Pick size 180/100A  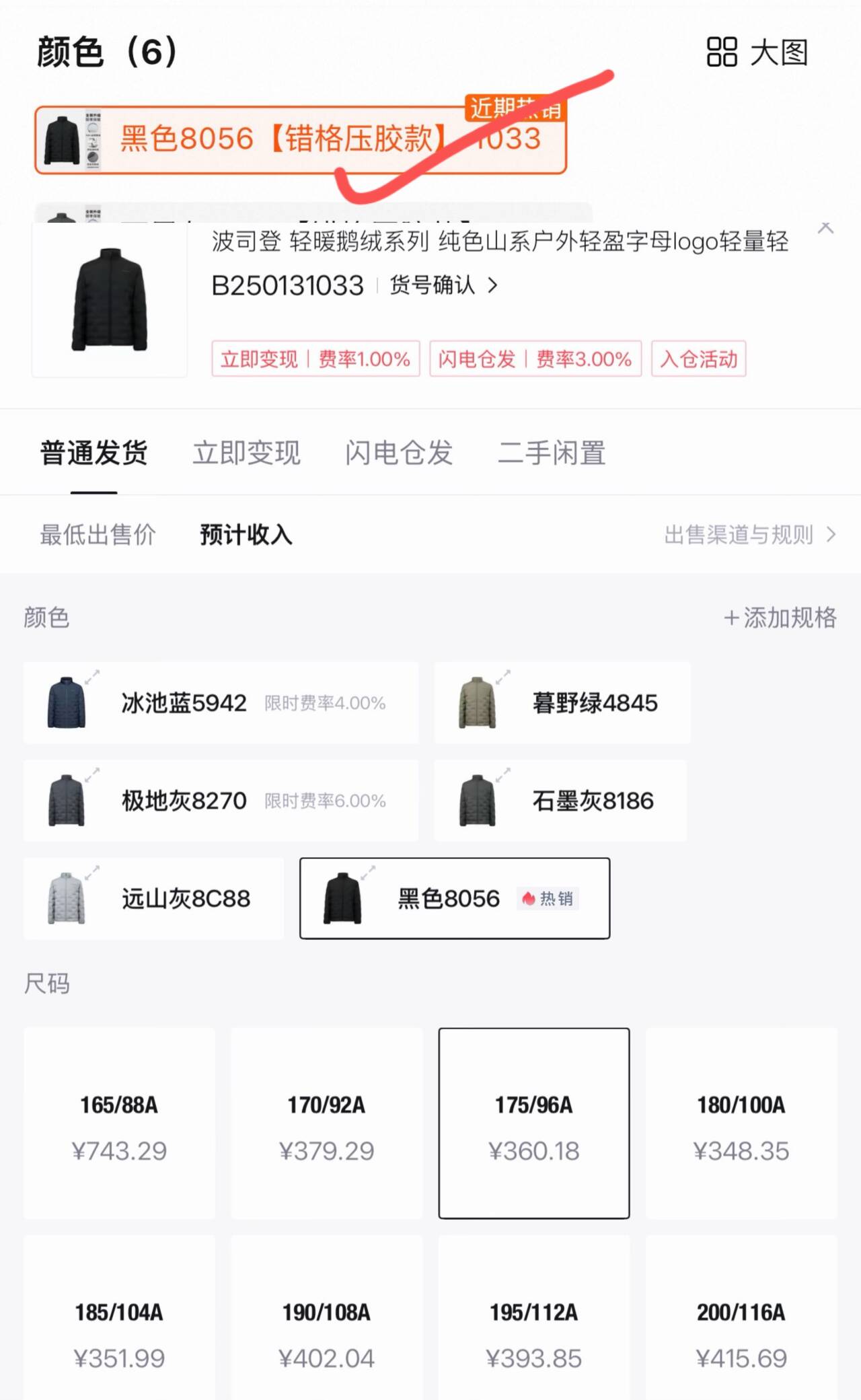tap(741, 1123)
